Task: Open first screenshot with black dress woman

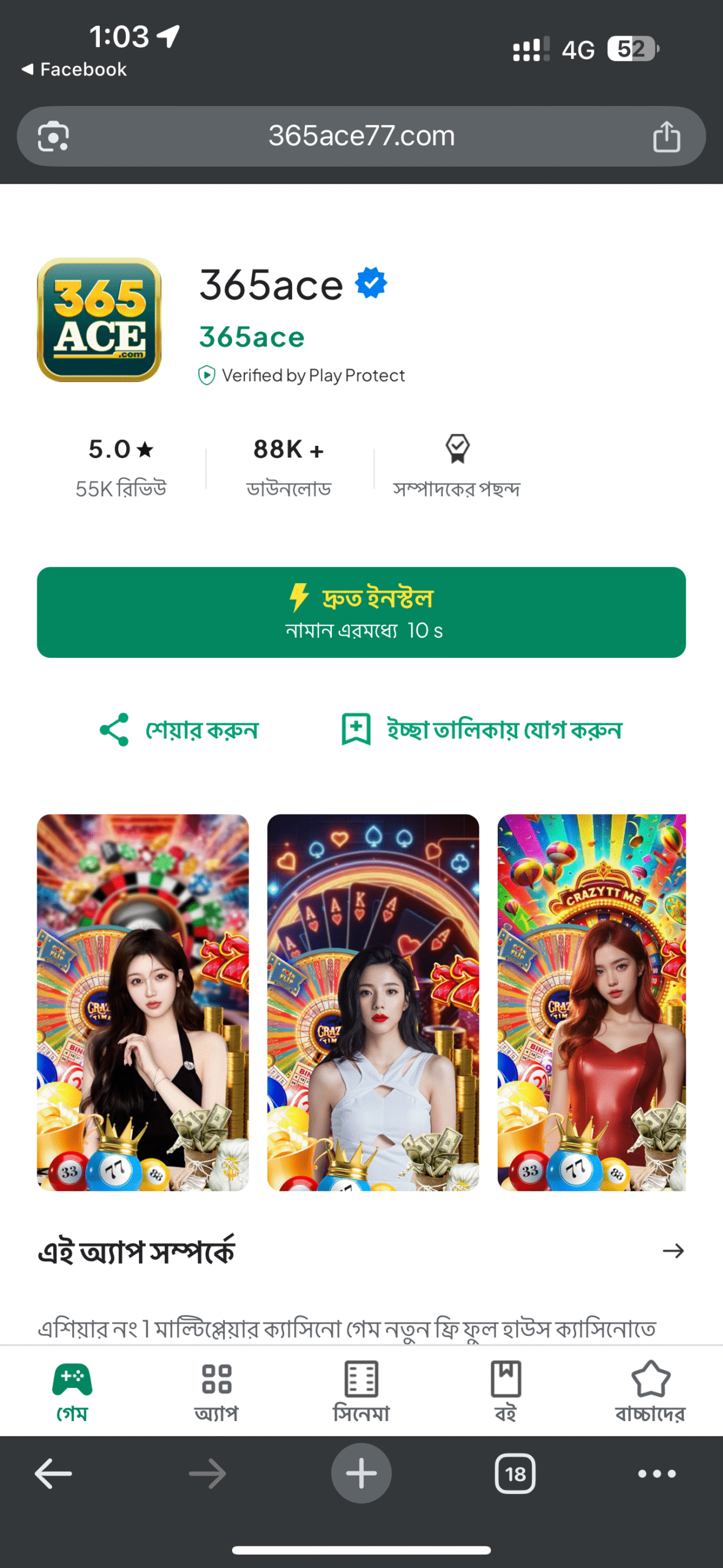Action: click(143, 1001)
